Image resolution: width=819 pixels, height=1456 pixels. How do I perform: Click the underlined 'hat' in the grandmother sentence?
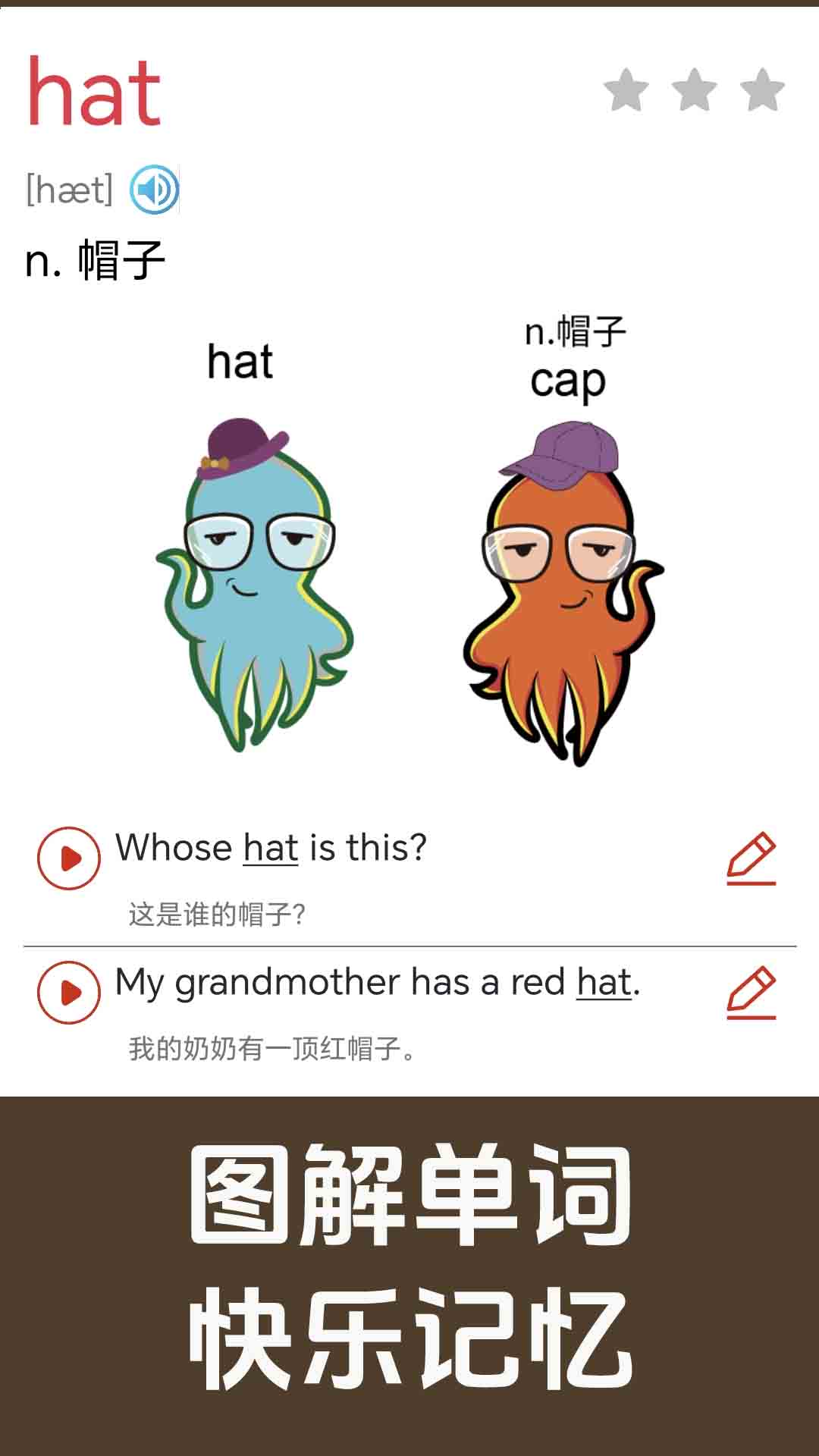pos(603,983)
